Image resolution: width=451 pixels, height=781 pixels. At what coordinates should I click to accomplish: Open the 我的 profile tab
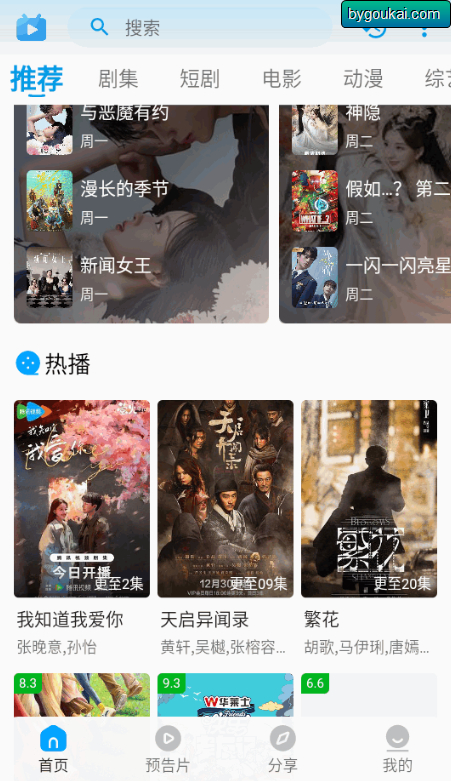coord(397,750)
